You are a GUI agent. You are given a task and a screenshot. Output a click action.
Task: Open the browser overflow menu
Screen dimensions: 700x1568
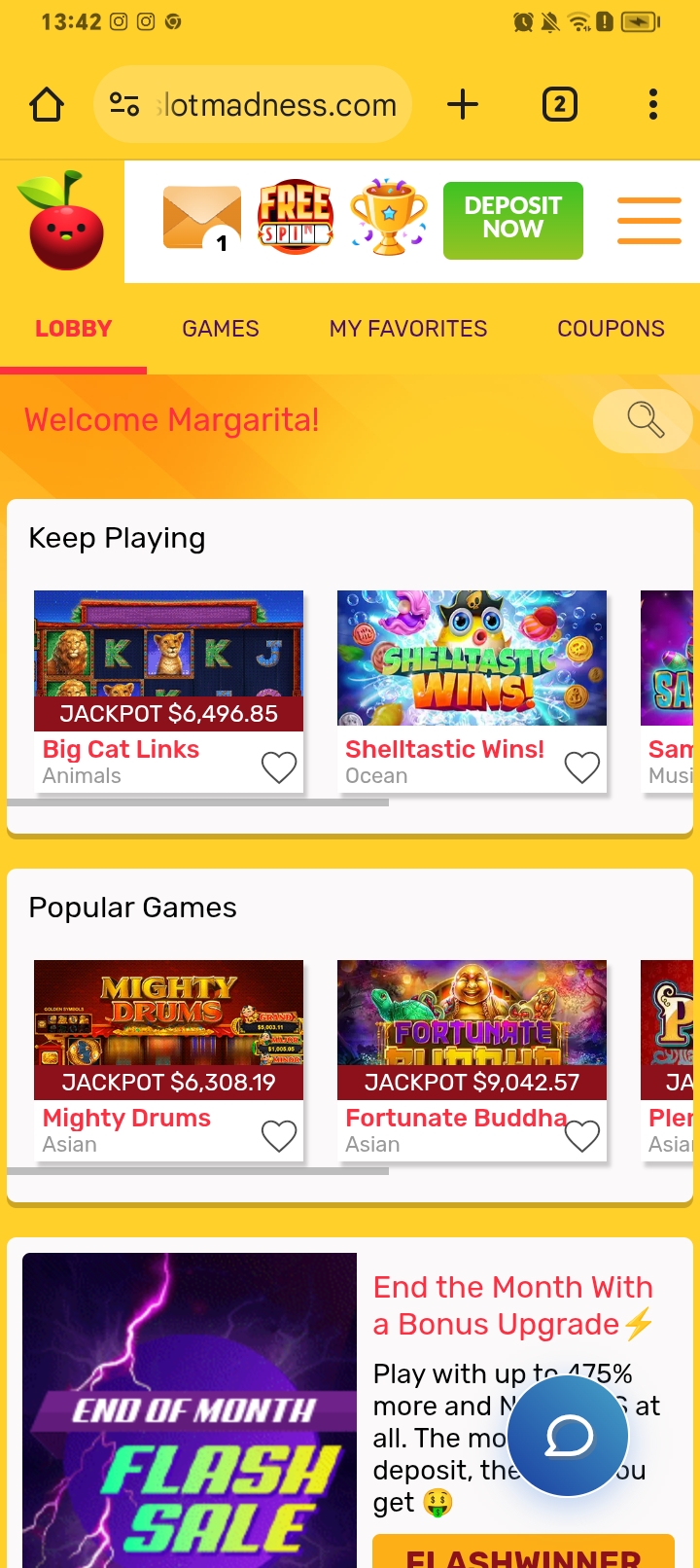click(x=652, y=104)
